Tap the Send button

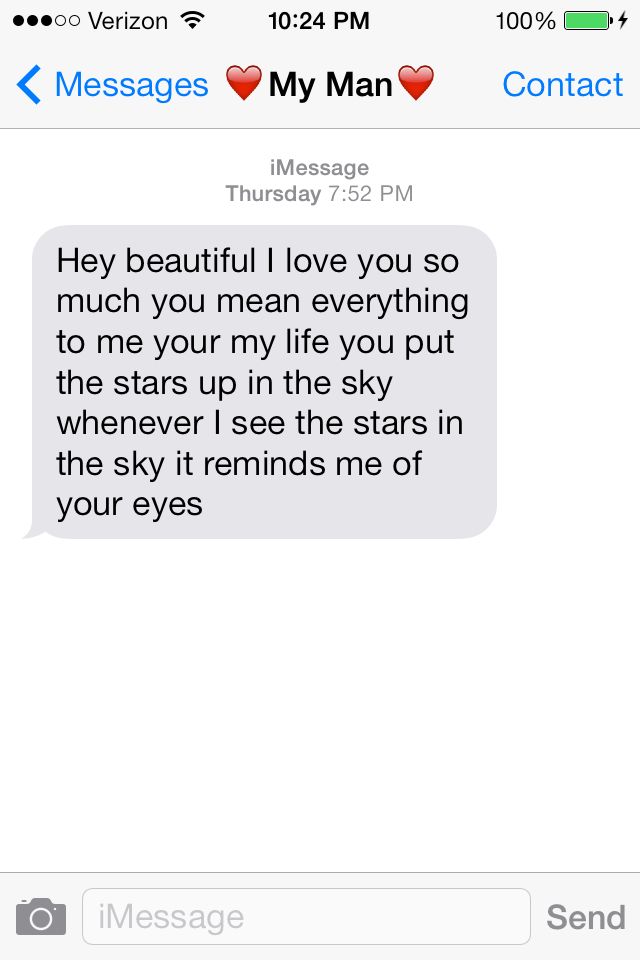(585, 916)
